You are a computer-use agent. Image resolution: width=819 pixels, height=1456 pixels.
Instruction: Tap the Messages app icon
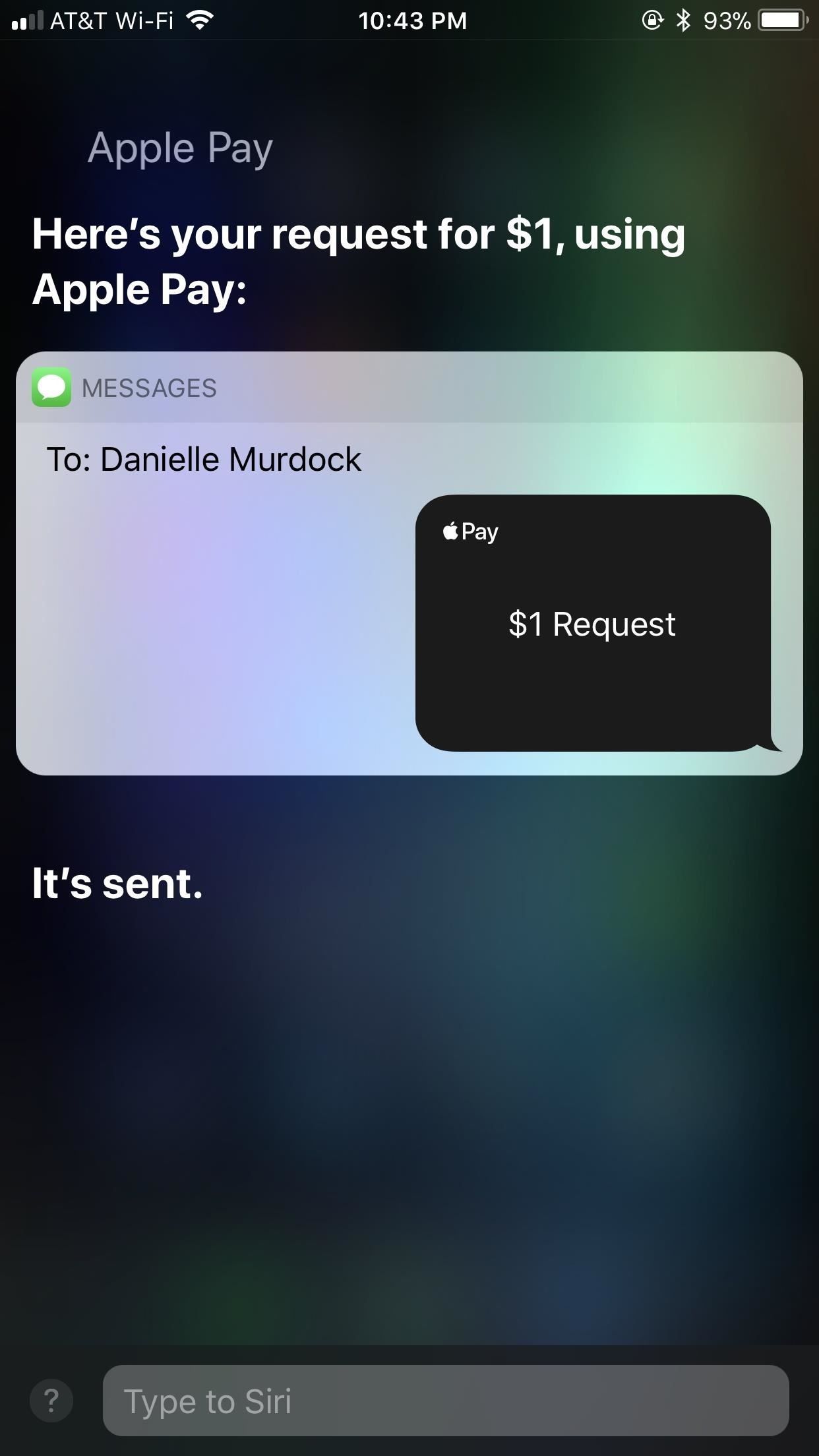[51, 388]
